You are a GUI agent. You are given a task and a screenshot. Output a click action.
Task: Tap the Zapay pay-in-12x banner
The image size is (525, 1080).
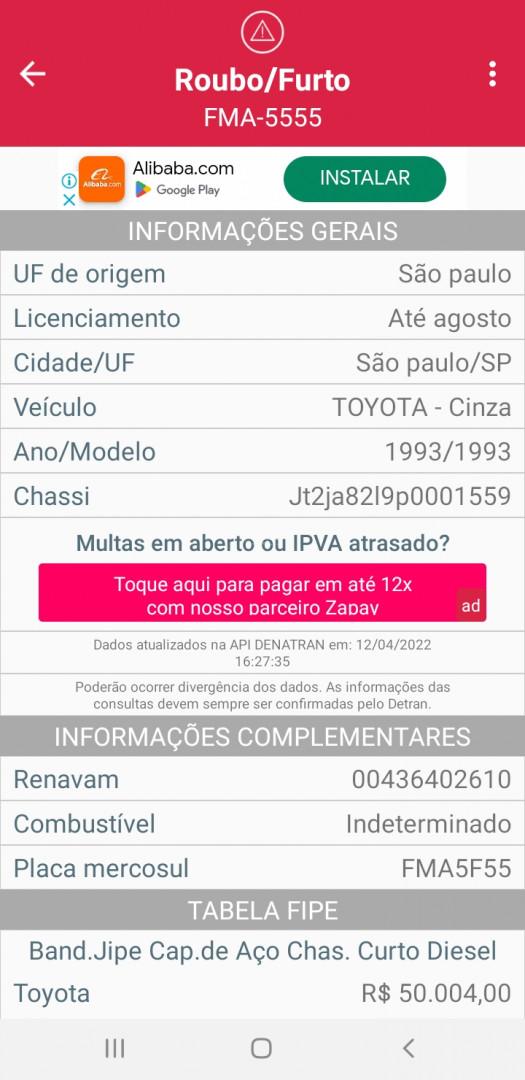coord(262,592)
